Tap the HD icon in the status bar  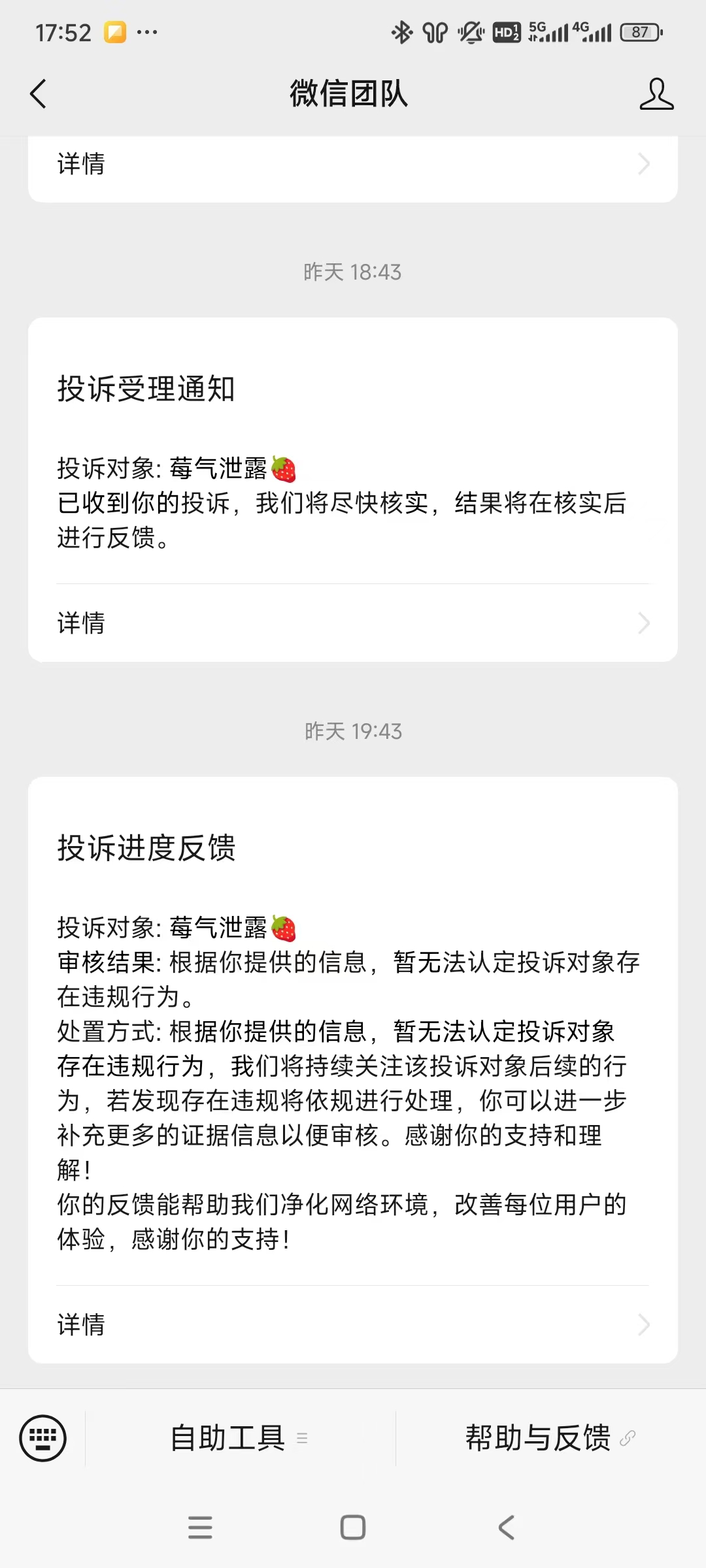coord(505,31)
